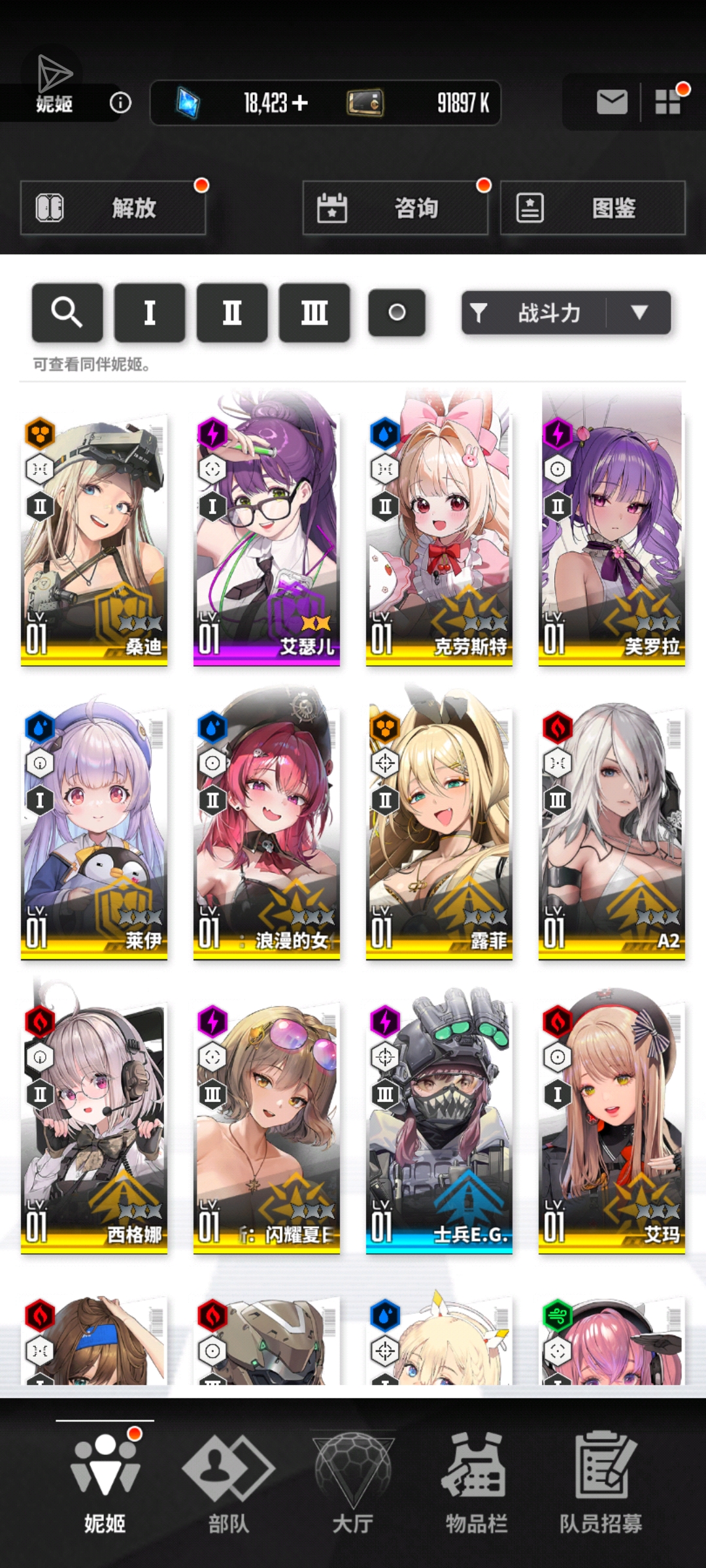The height and width of the screenshot is (1568, 706).
Task: Open the 咨询 button
Action: click(x=395, y=208)
